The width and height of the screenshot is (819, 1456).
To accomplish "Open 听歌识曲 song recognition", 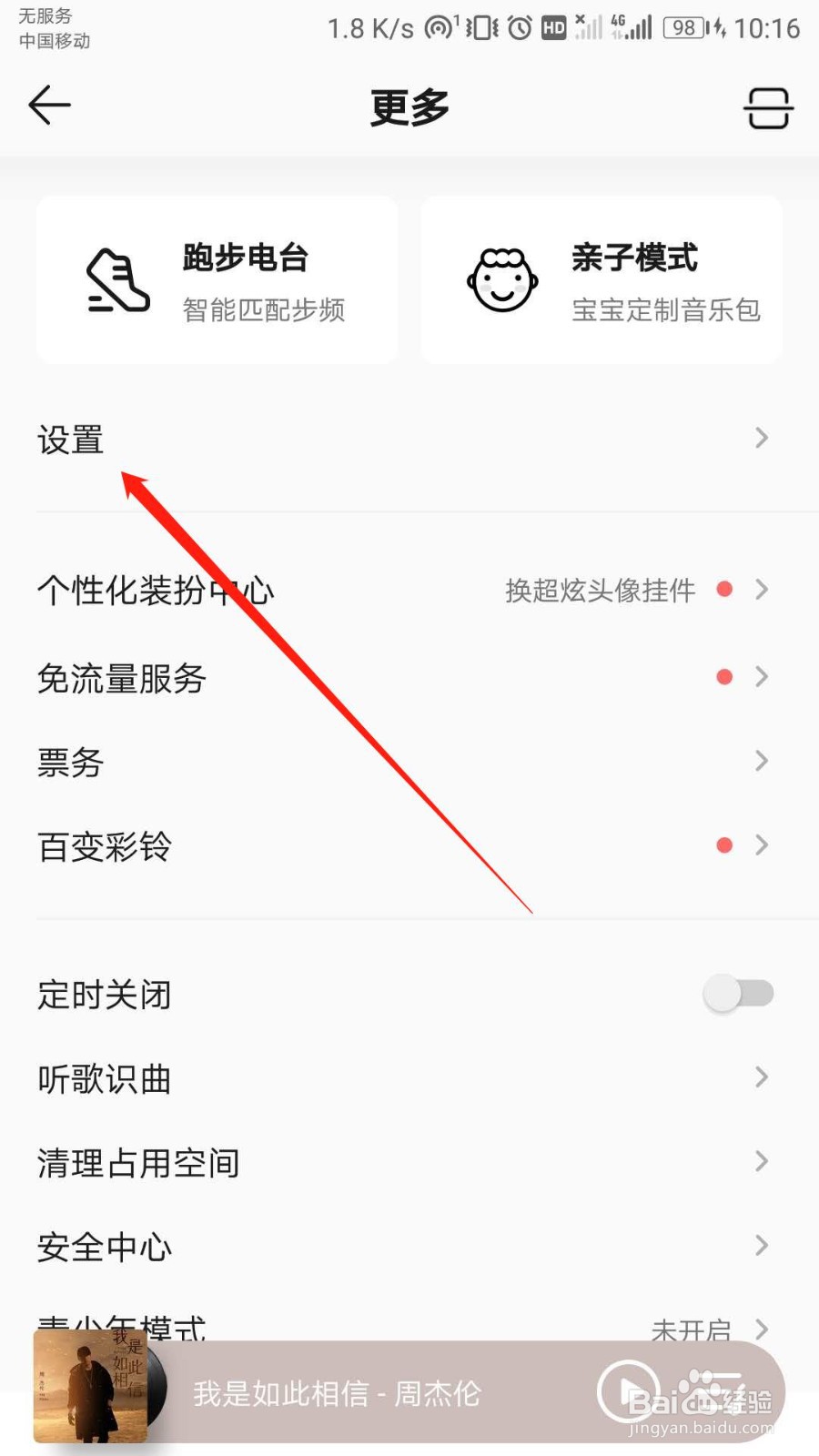I will coord(103,1077).
